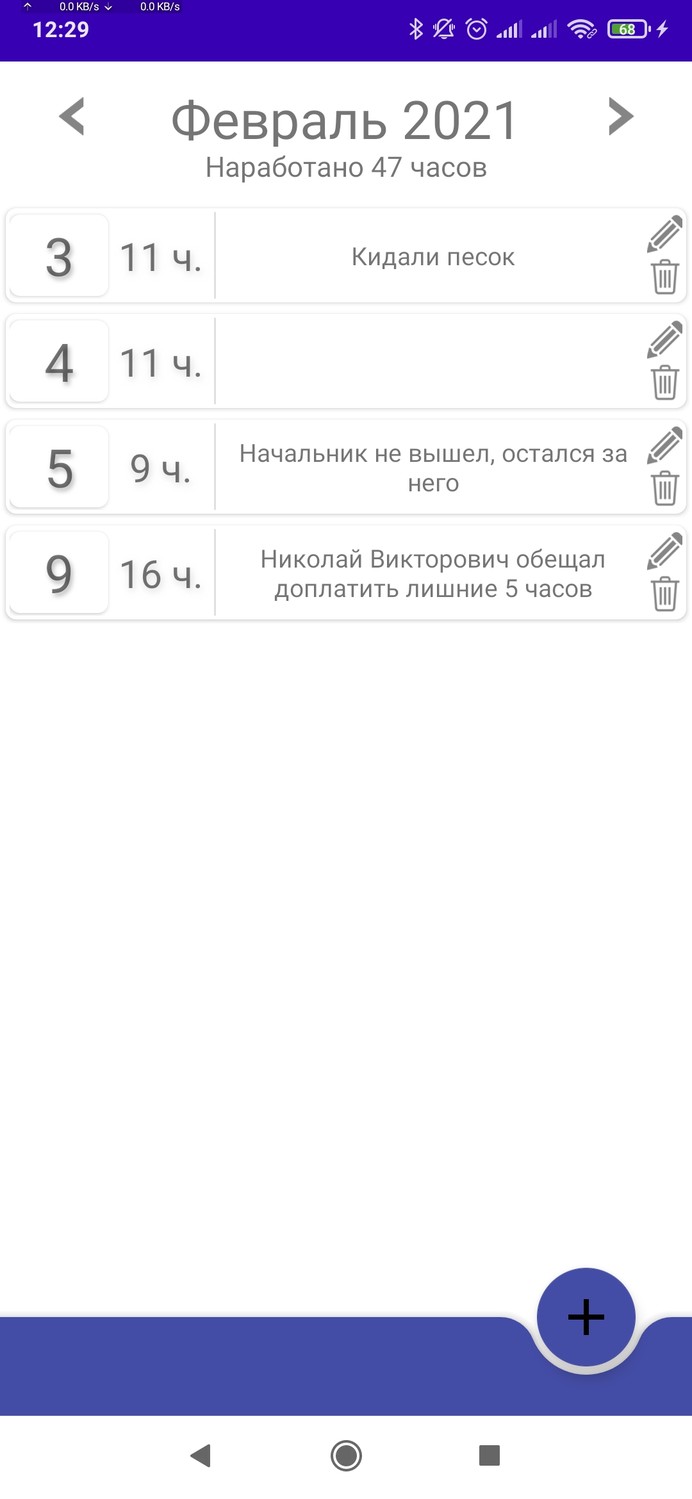Open the Николай Викторович card for day 9
This screenshot has height=1499, width=692.
(x=432, y=574)
